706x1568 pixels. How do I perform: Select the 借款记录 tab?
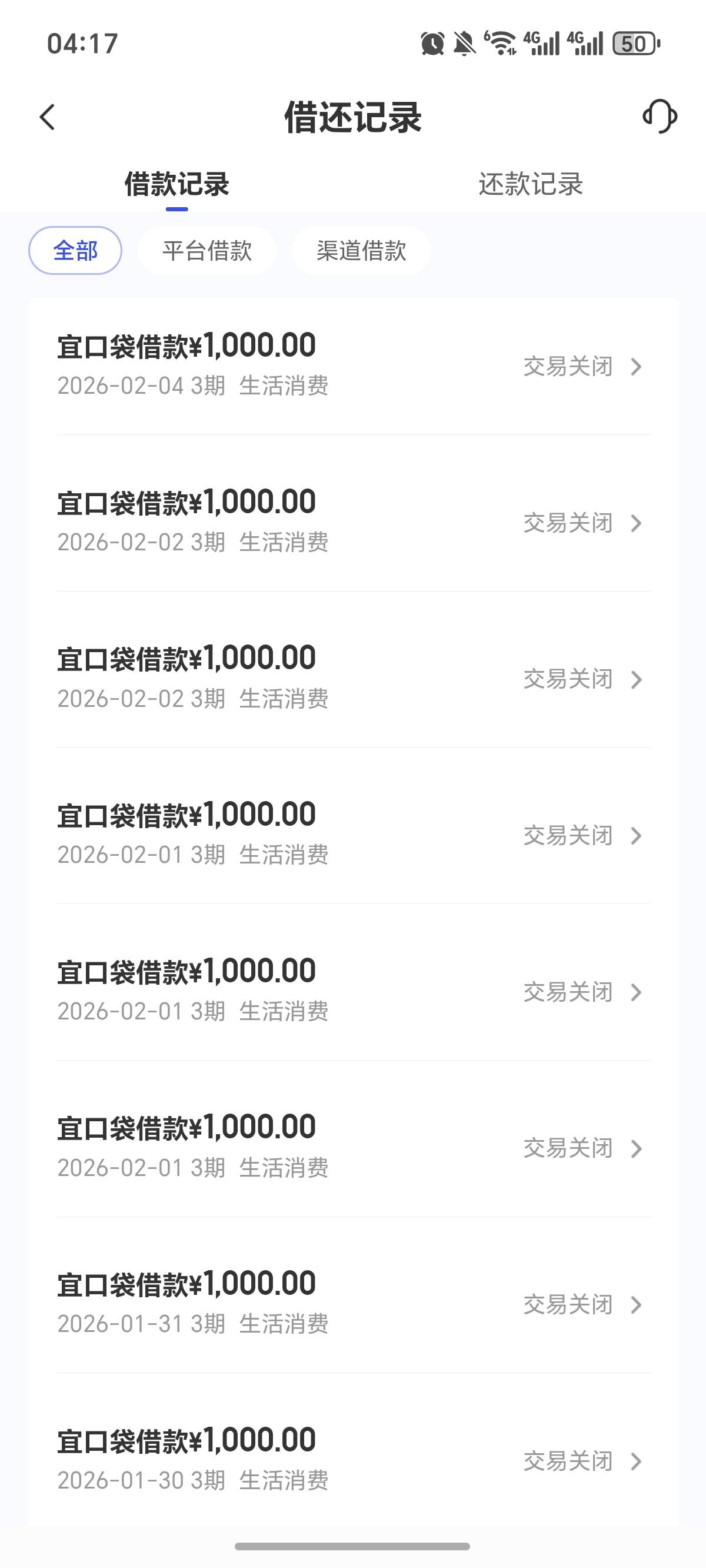pyautogui.click(x=176, y=184)
